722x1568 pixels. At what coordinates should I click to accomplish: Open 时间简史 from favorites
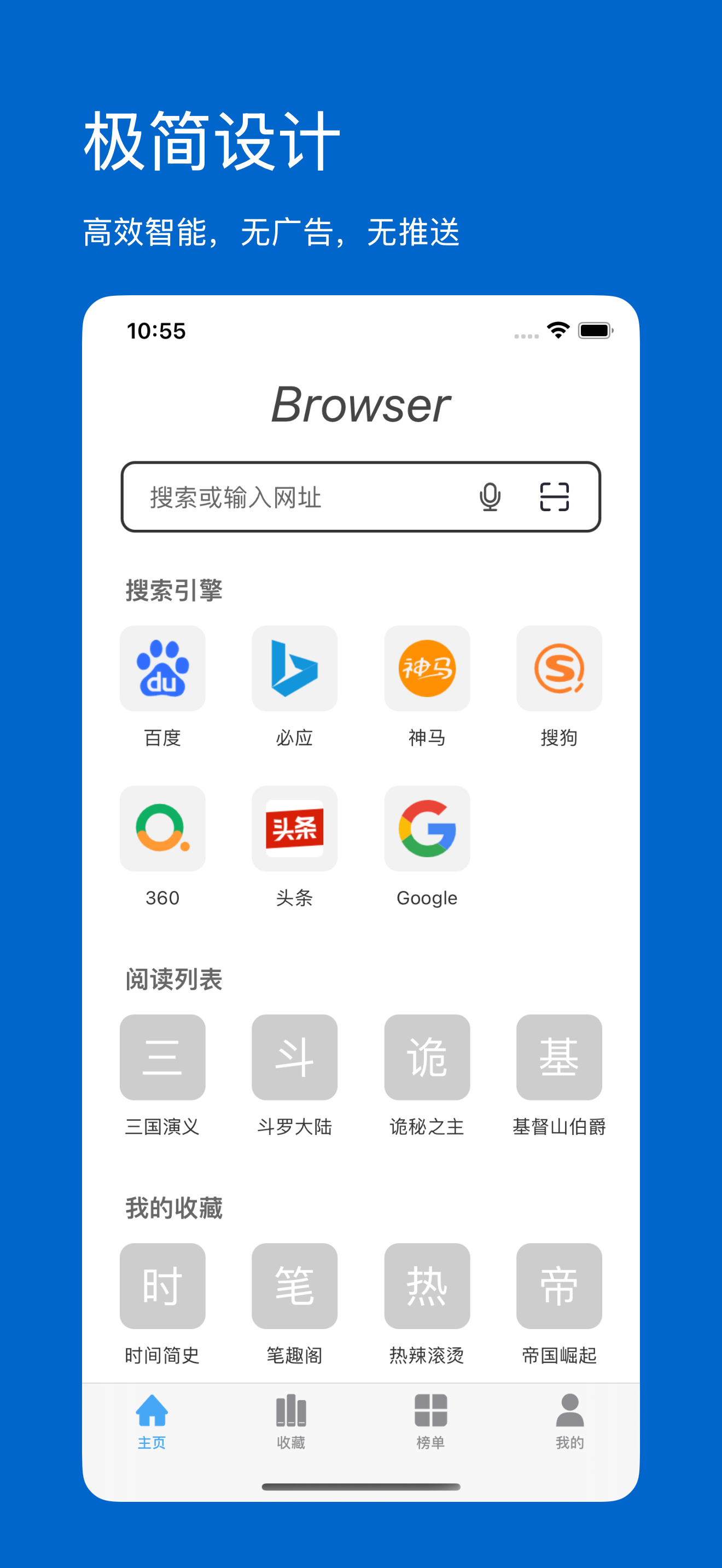162,1286
